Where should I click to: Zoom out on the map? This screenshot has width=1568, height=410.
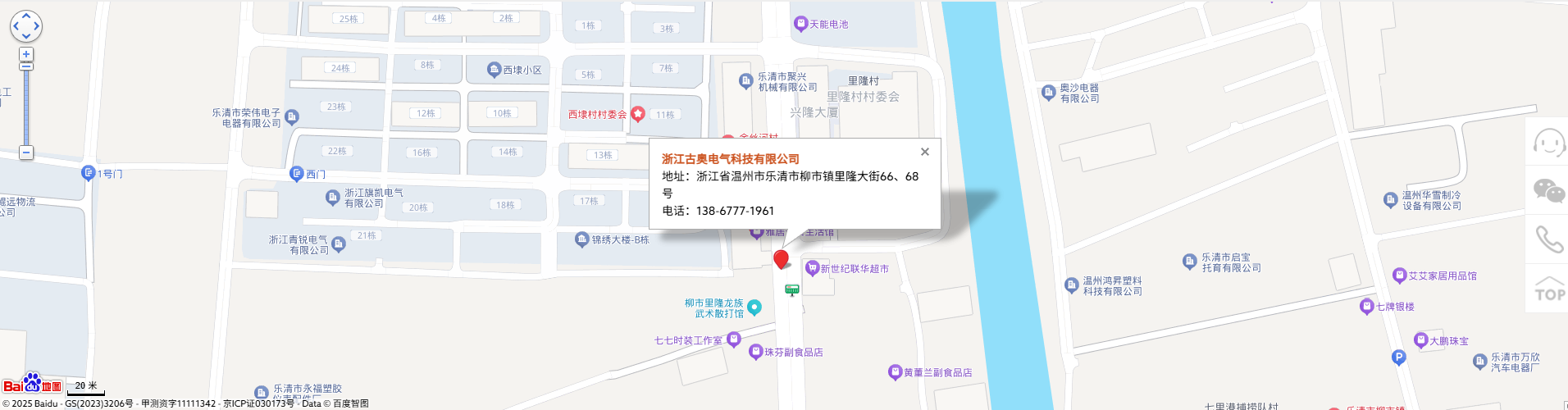pos(26,153)
